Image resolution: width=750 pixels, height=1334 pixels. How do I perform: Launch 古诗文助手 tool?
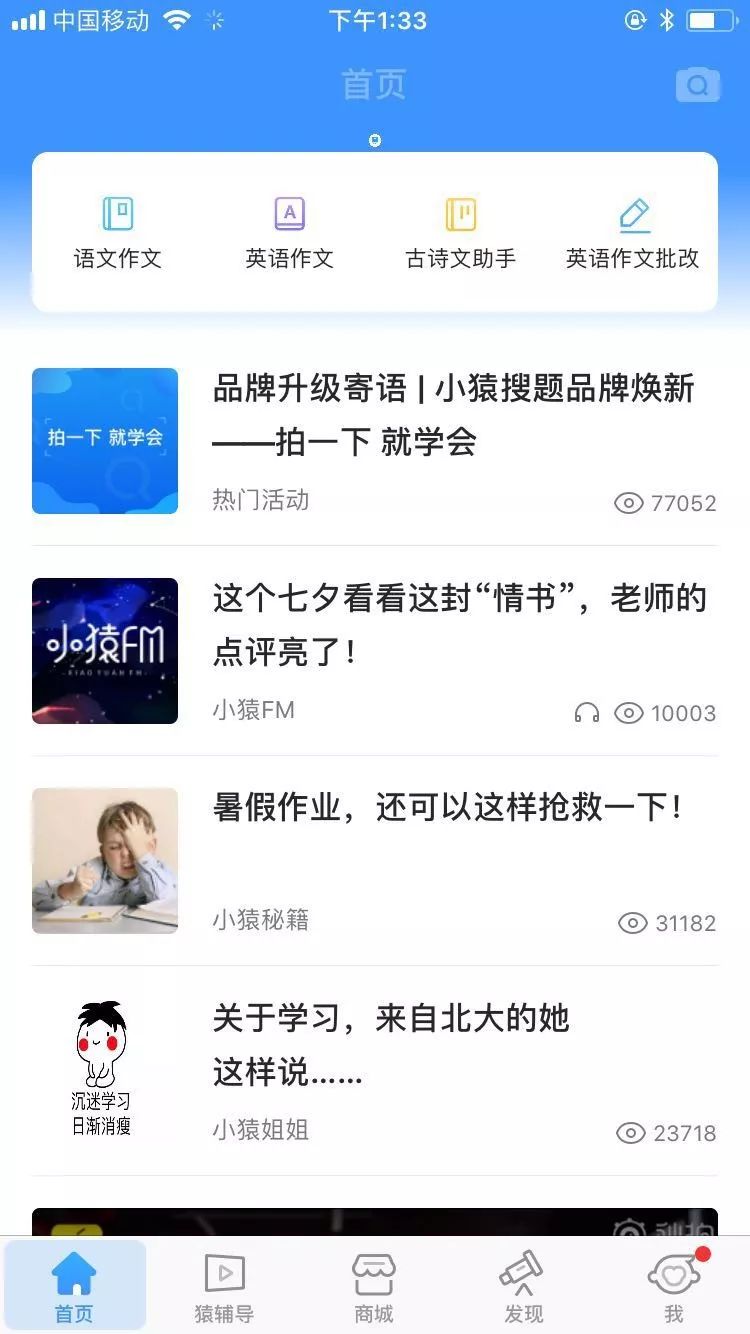461,233
